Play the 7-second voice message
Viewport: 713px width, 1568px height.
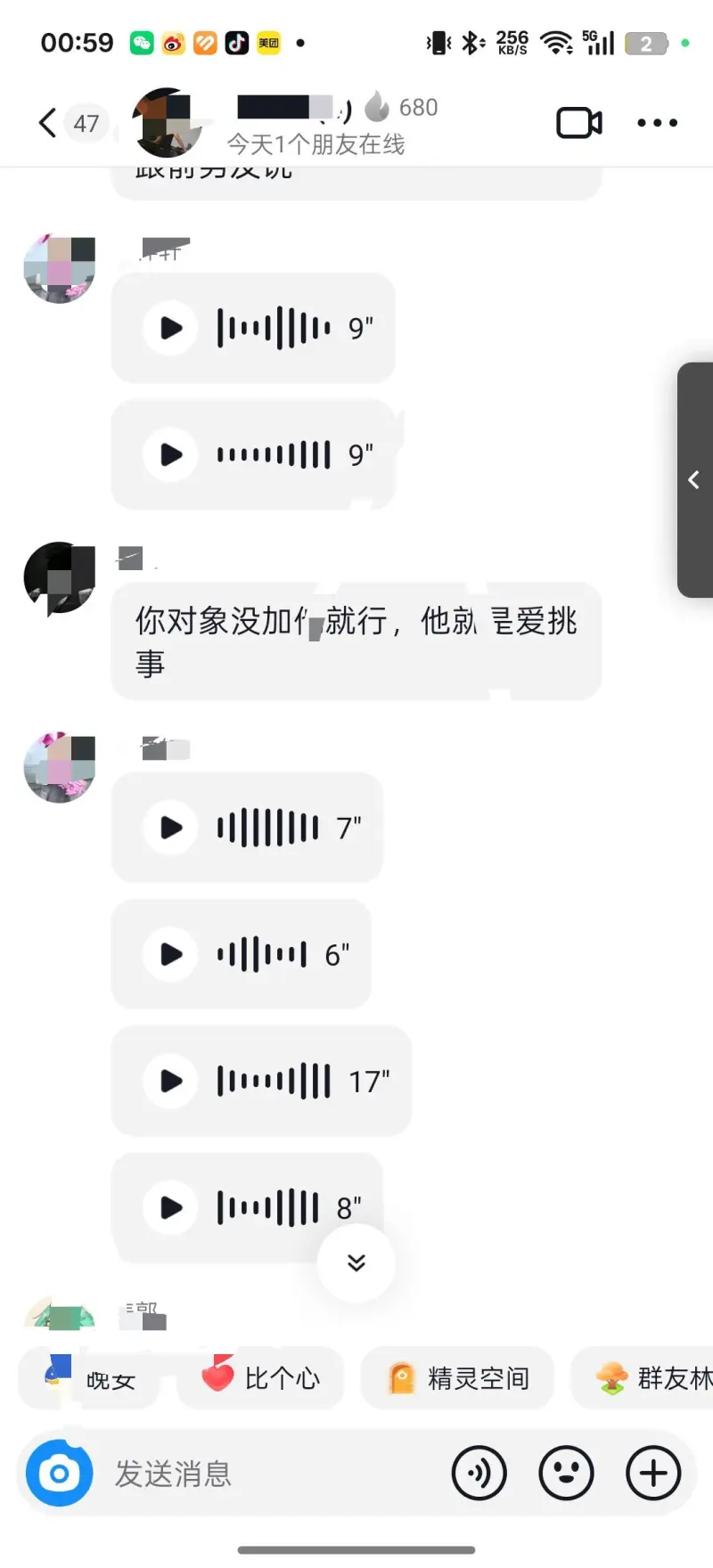(x=171, y=828)
